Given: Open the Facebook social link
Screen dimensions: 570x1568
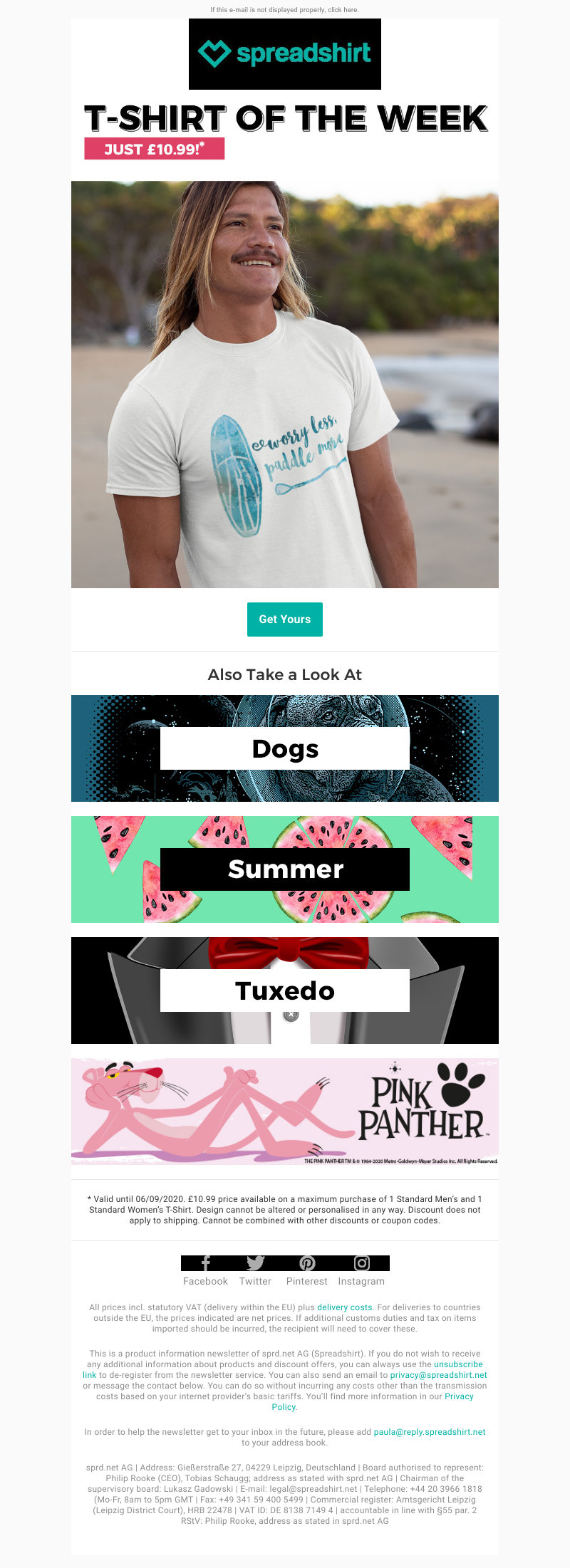Looking at the screenshot, I should pyautogui.click(x=205, y=1272).
